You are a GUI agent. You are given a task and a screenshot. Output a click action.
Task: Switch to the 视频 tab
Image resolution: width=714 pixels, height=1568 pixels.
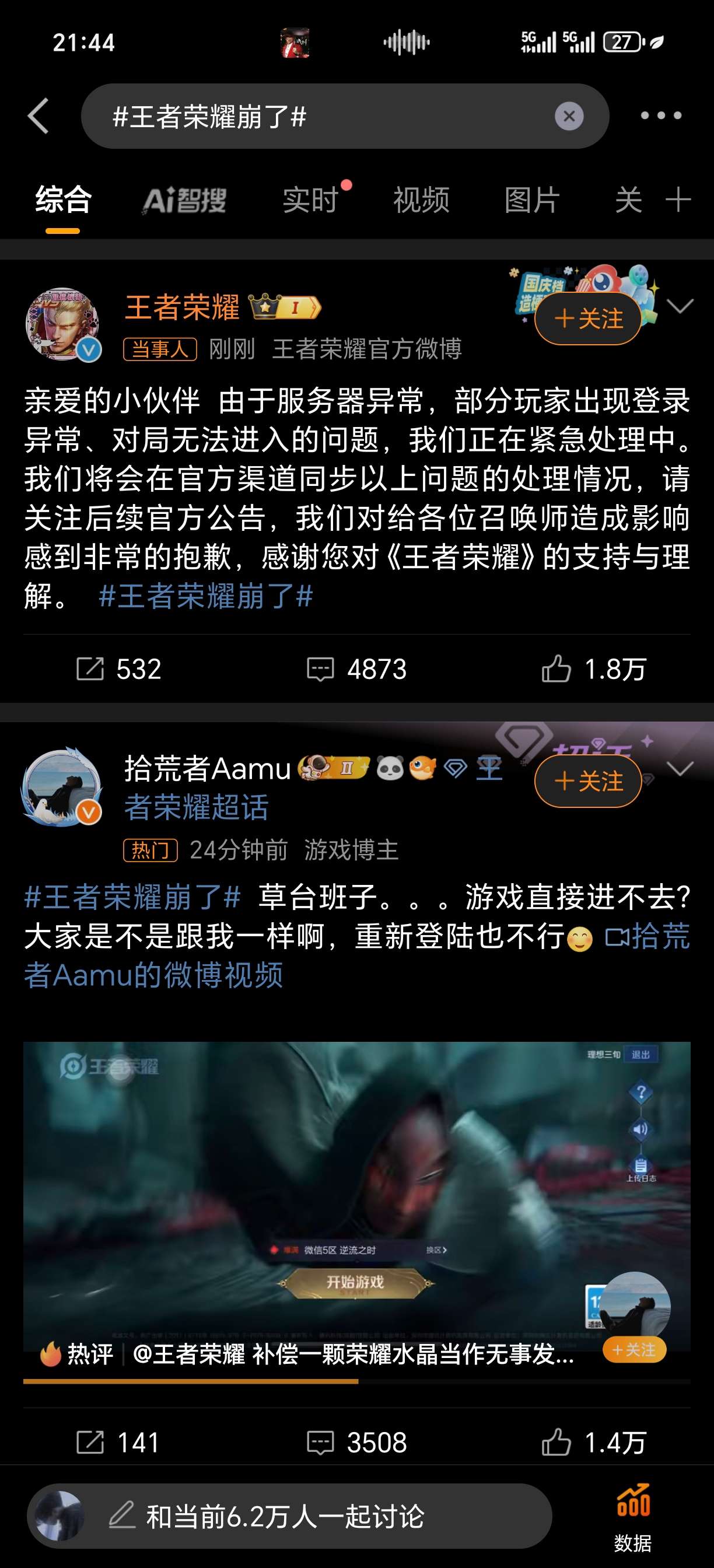pyautogui.click(x=421, y=200)
